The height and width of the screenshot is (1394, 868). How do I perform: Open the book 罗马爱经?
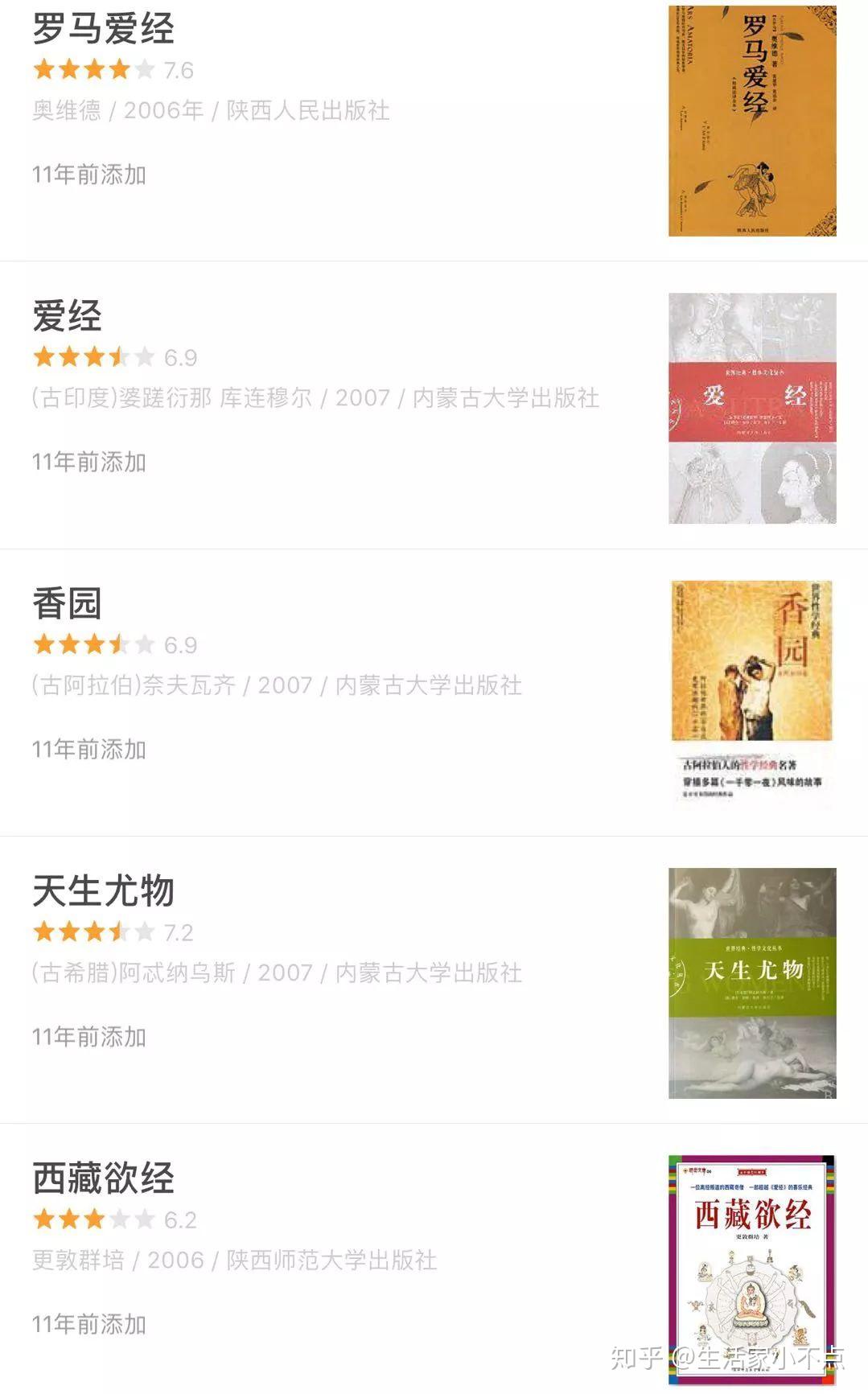coord(104,29)
